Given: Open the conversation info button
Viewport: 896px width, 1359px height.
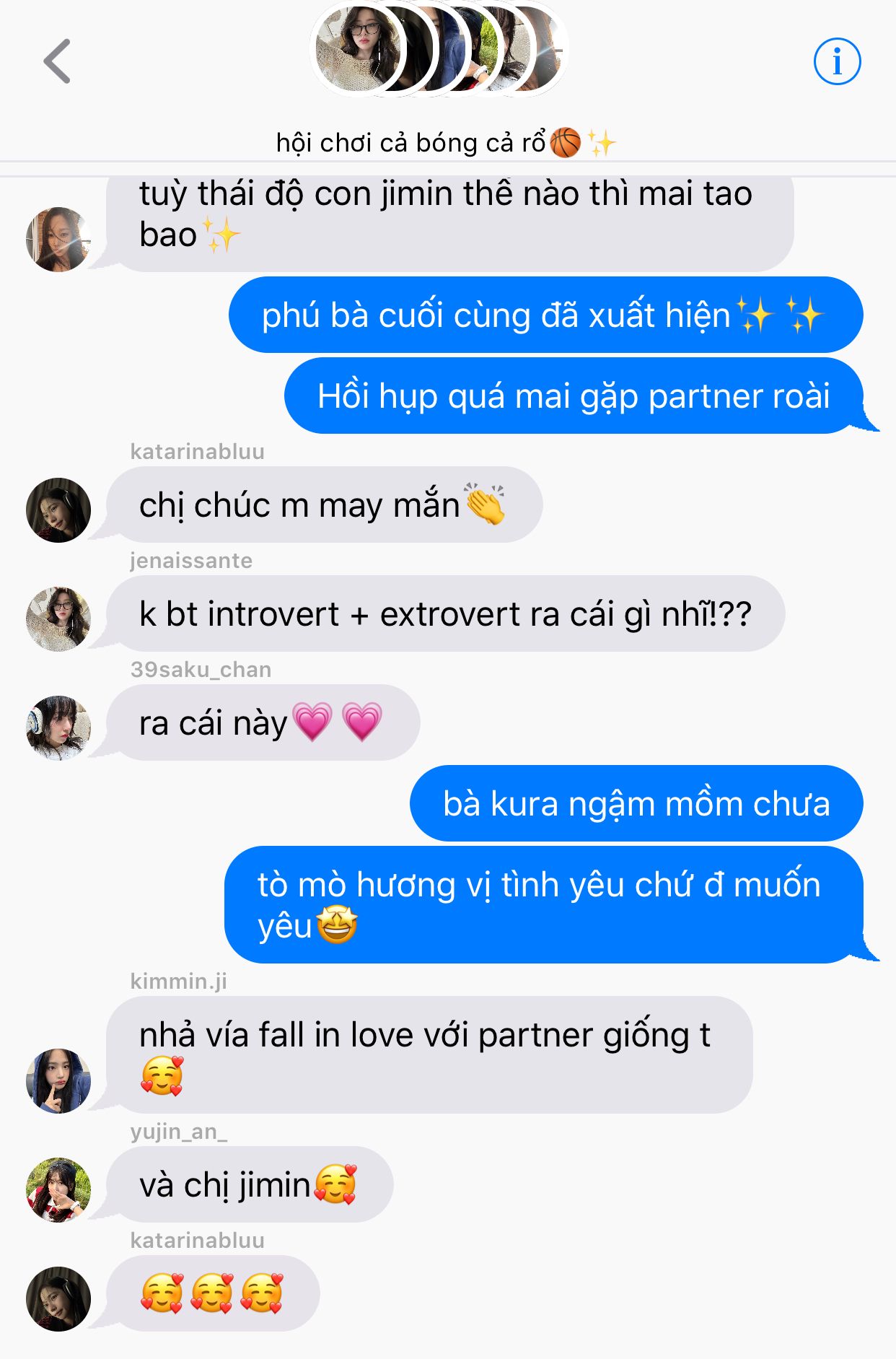Looking at the screenshot, I should pos(837,61).
